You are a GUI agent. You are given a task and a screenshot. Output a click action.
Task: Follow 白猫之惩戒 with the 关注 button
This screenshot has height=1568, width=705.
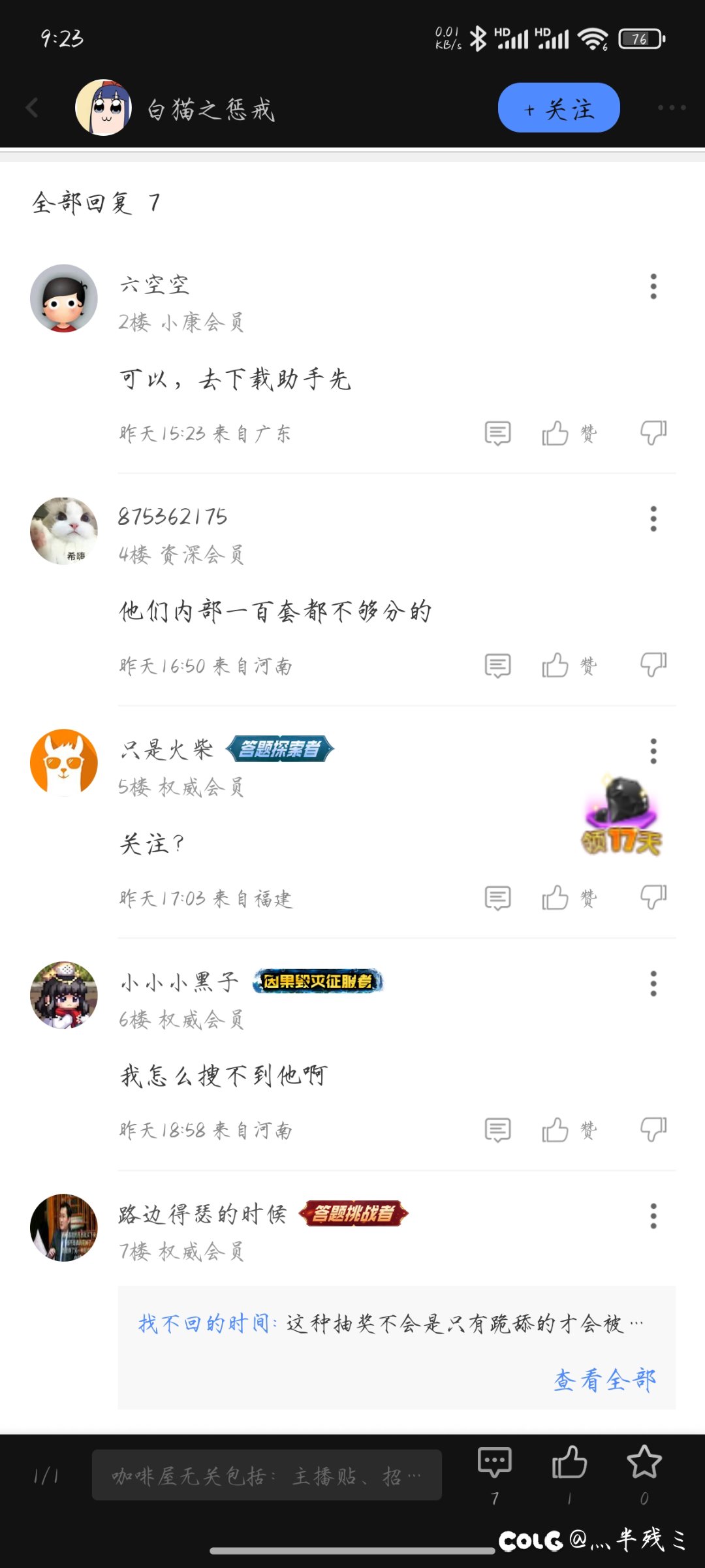(558, 108)
